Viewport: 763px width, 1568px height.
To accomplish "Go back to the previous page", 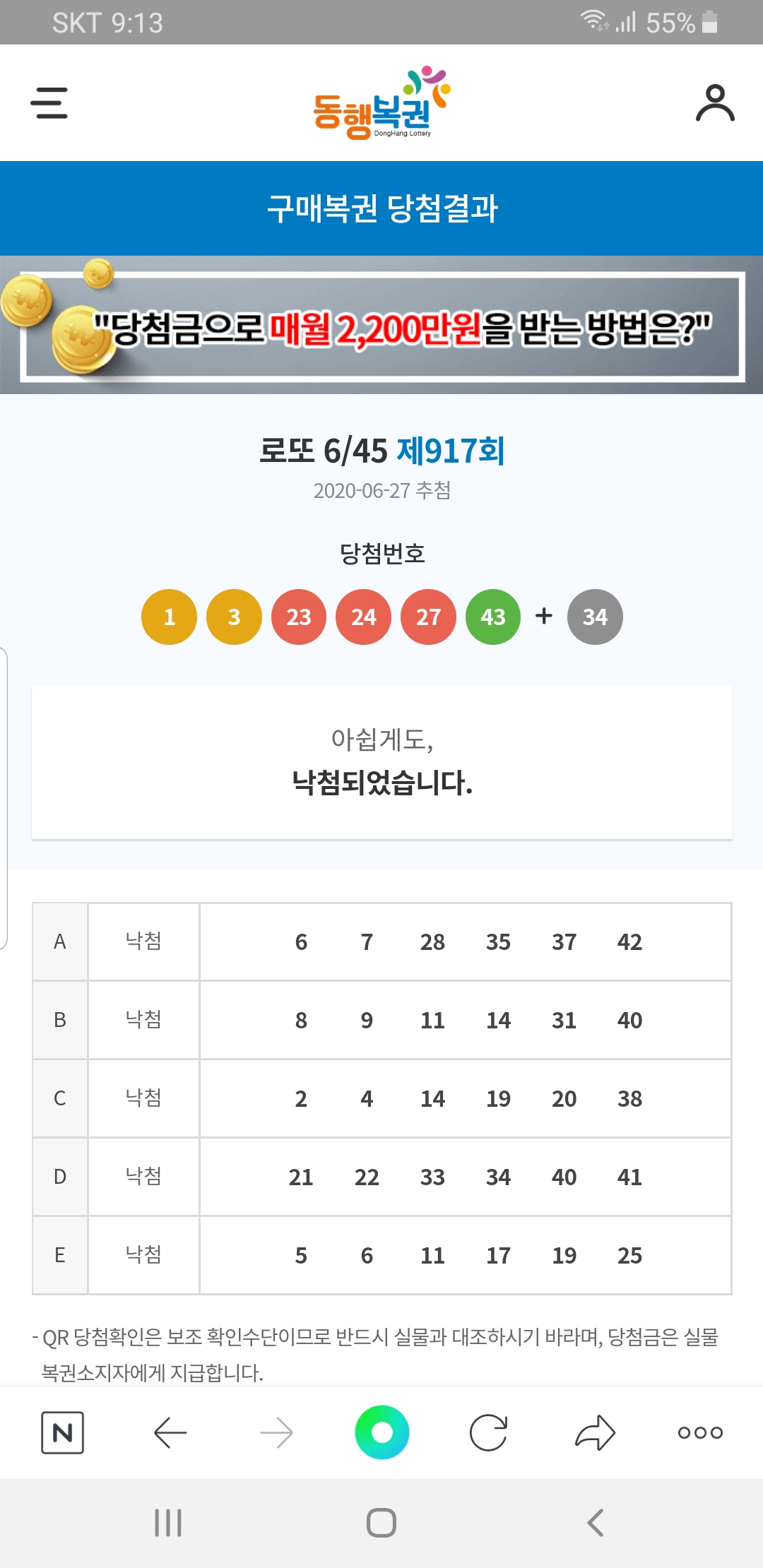I will coord(170,1432).
